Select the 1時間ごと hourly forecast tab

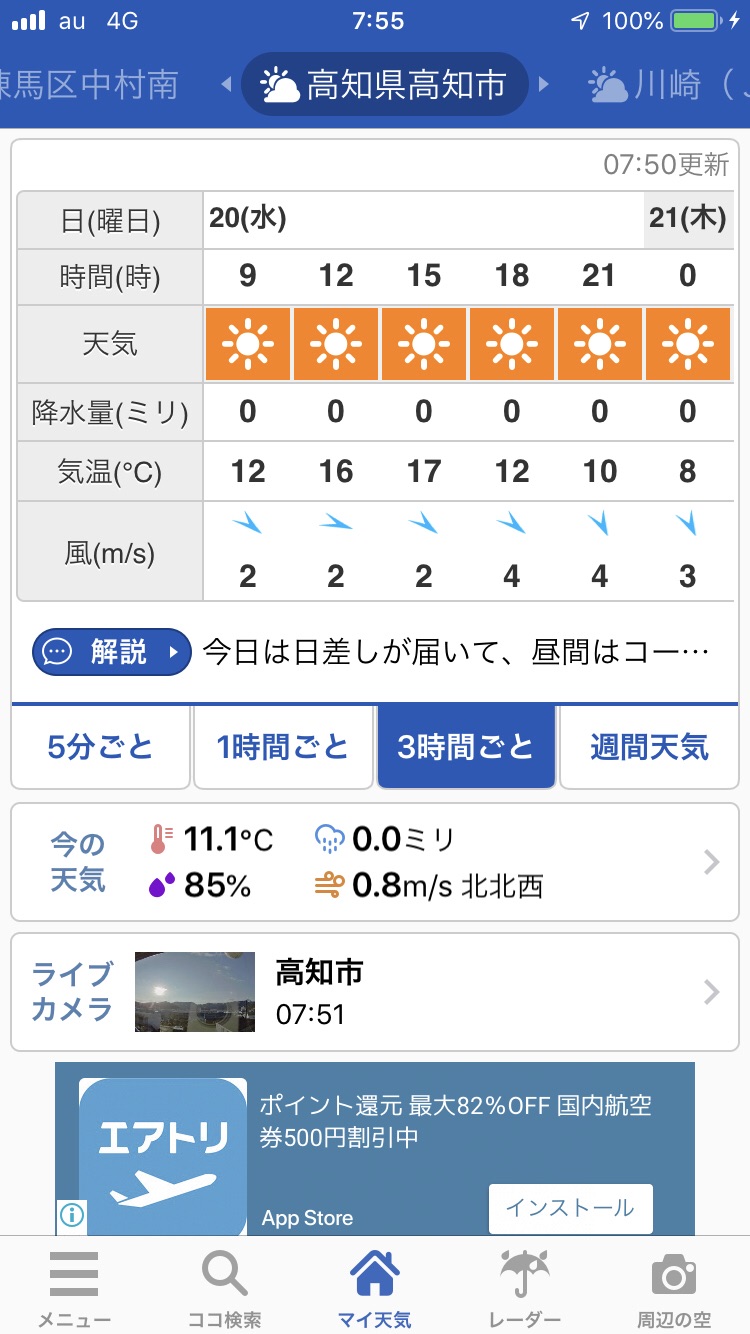coord(283,747)
